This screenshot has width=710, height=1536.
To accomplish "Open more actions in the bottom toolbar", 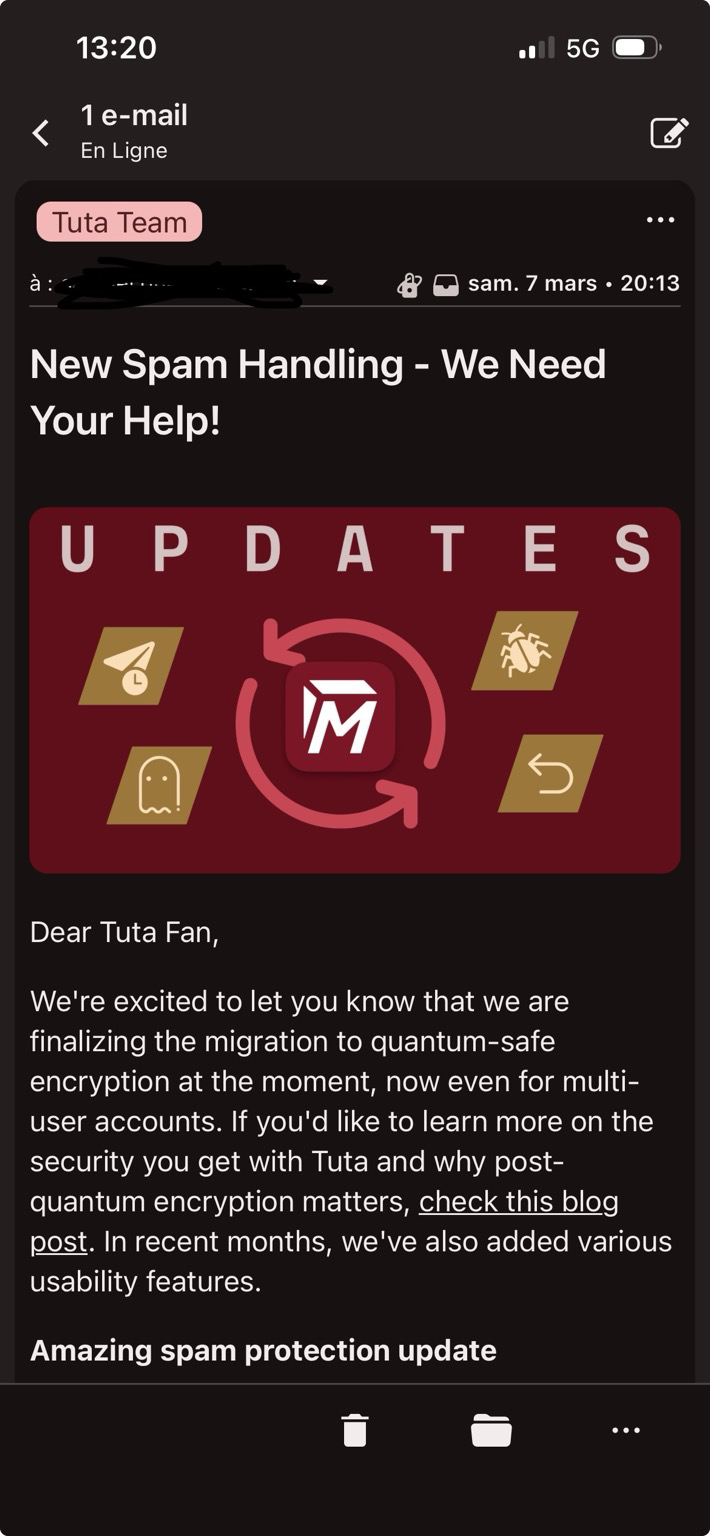I will click(626, 1430).
